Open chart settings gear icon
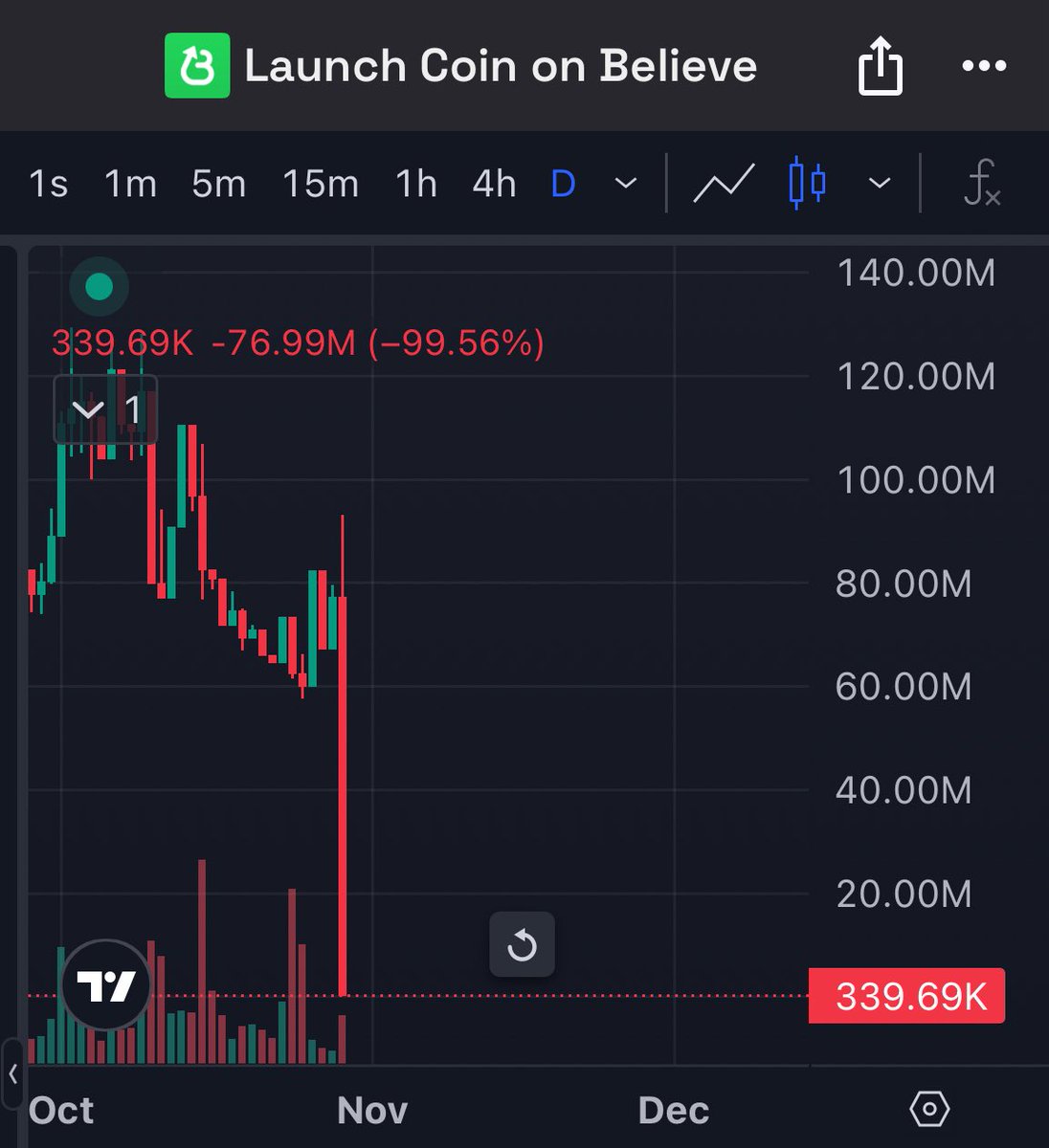The image size is (1049, 1148). (928, 1110)
